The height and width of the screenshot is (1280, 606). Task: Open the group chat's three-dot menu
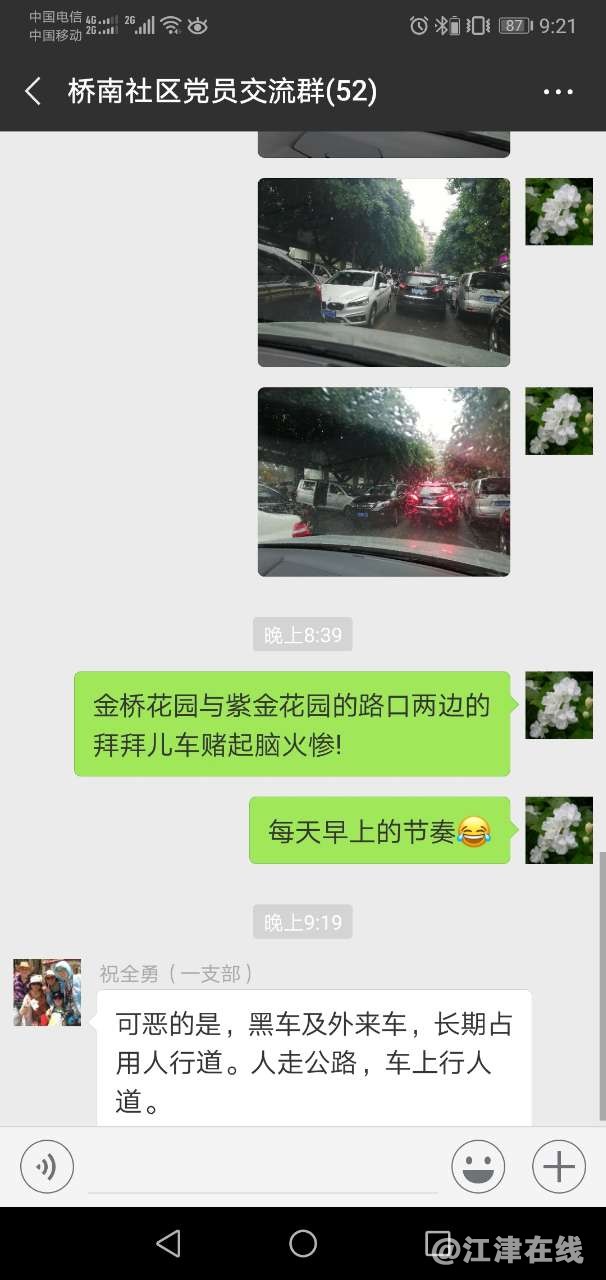(558, 92)
